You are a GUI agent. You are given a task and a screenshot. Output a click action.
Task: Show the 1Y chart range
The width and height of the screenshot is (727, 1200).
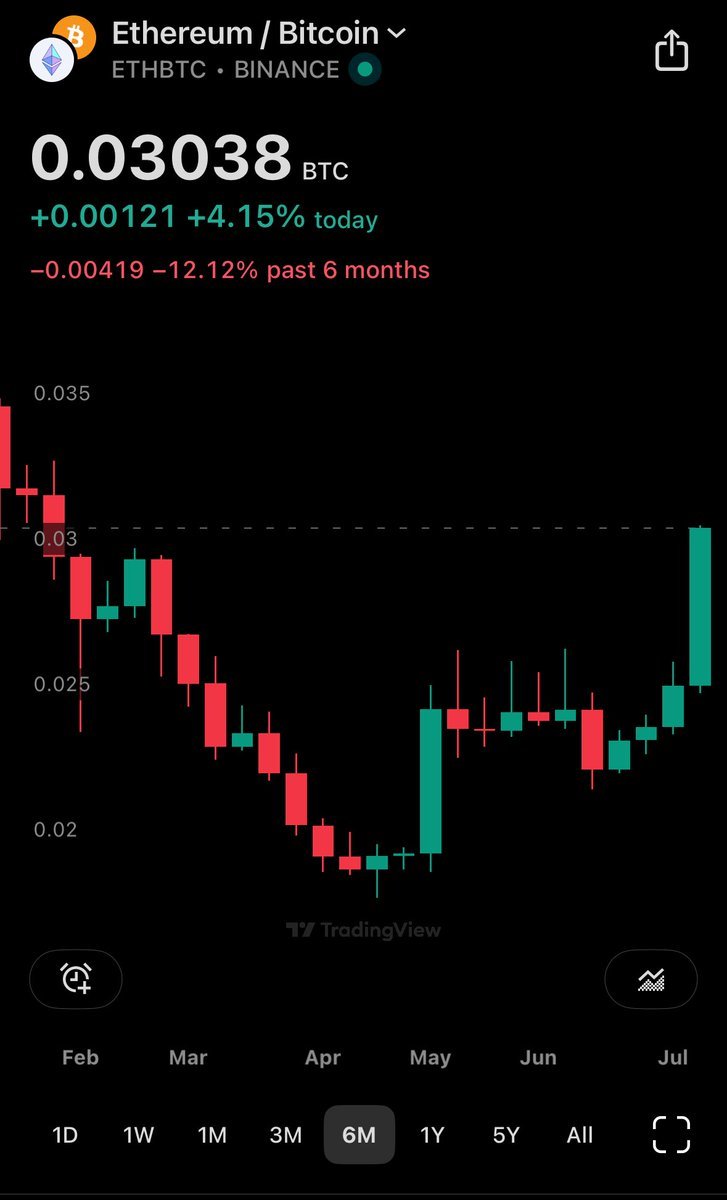click(x=432, y=1135)
